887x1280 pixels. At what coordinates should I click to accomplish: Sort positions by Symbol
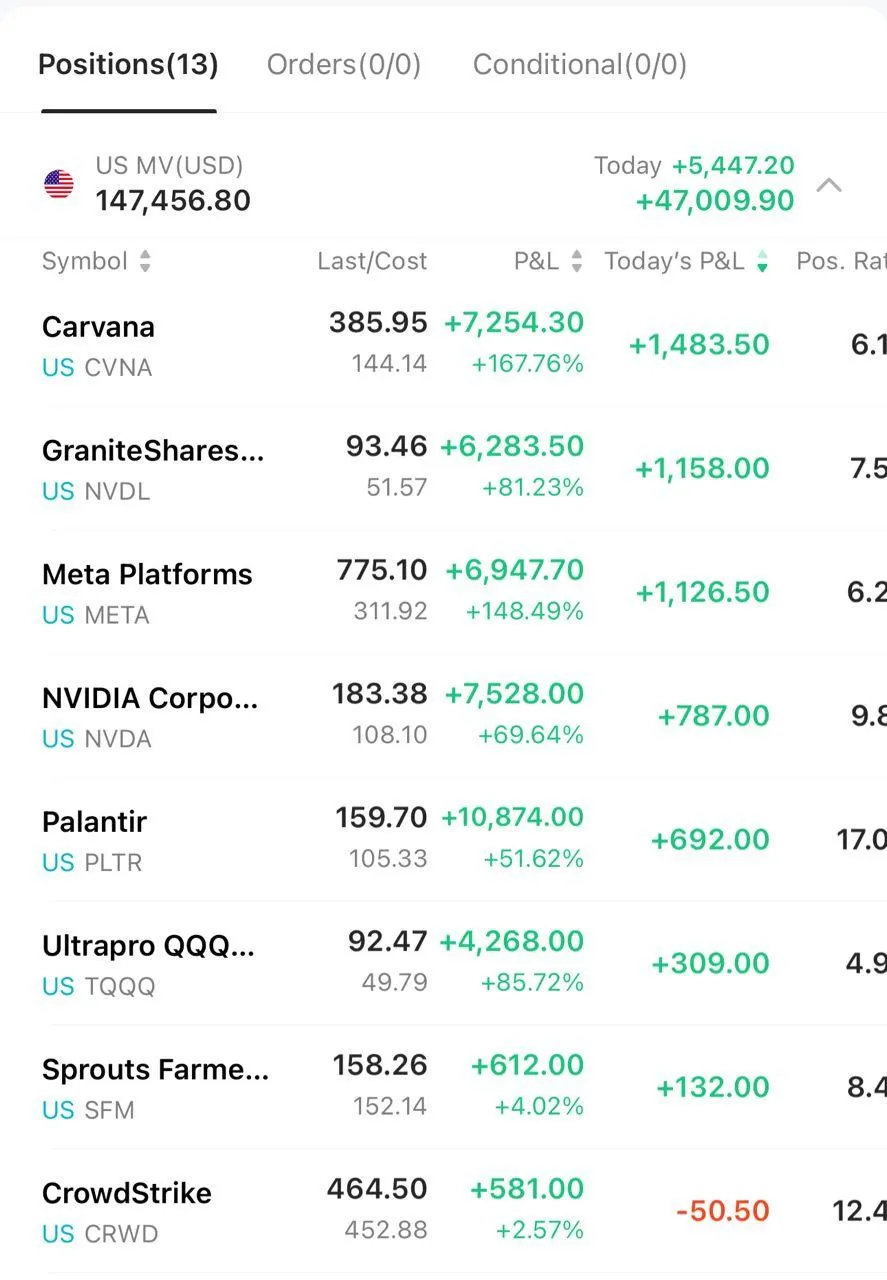coord(96,262)
